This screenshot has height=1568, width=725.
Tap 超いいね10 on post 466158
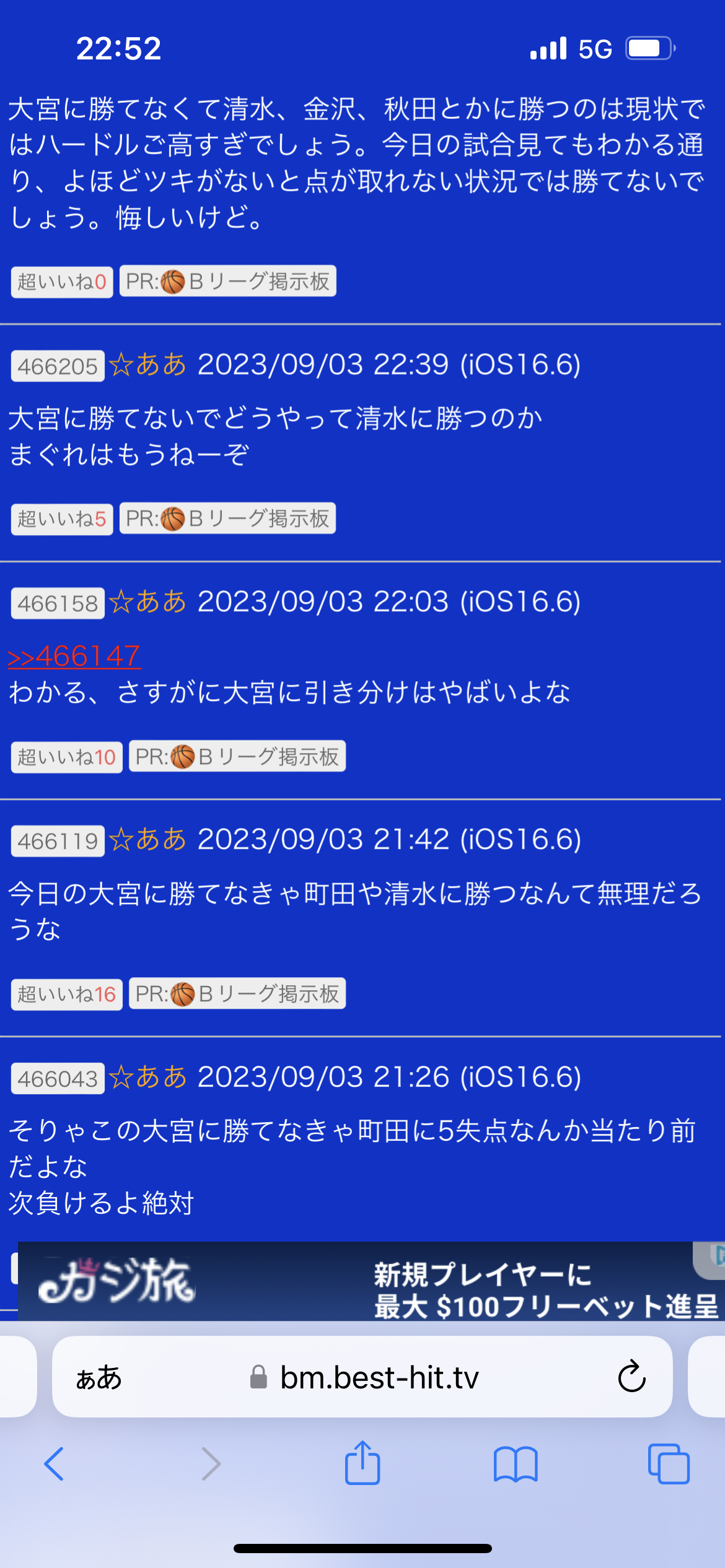tap(66, 757)
